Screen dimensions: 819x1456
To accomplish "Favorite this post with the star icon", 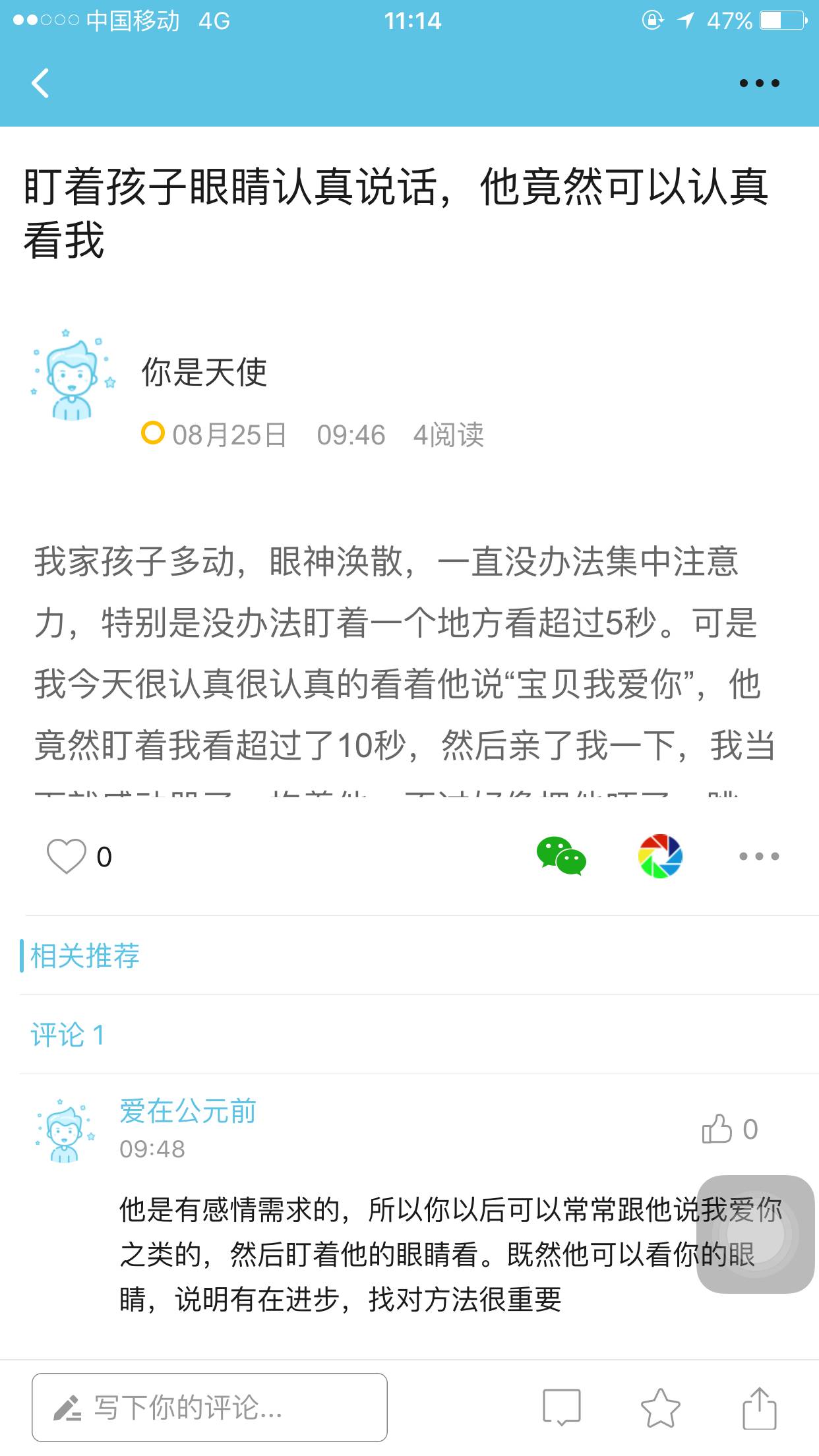I will click(x=660, y=1407).
